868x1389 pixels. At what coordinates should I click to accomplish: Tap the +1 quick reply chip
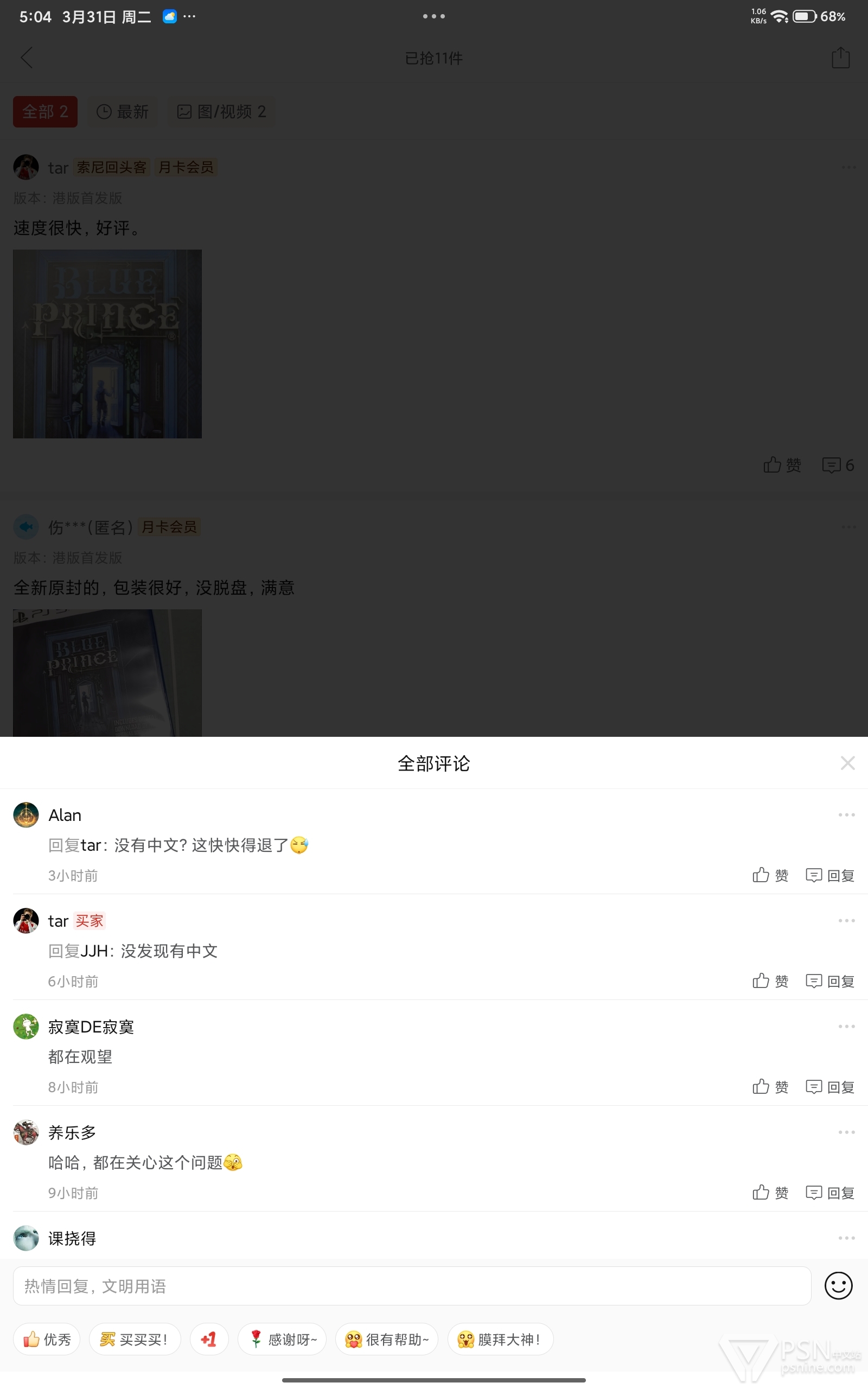[209, 1339]
